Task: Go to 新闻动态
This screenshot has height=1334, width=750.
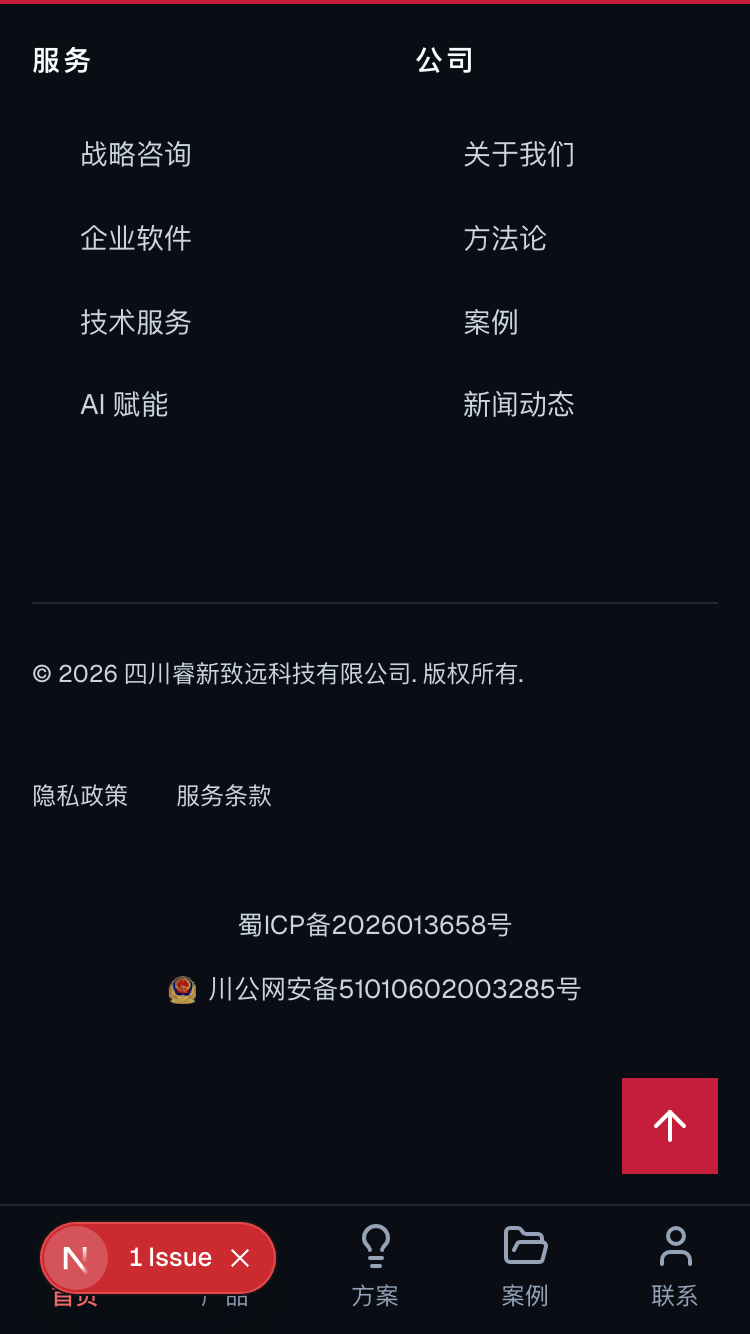Action: click(x=519, y=405)
